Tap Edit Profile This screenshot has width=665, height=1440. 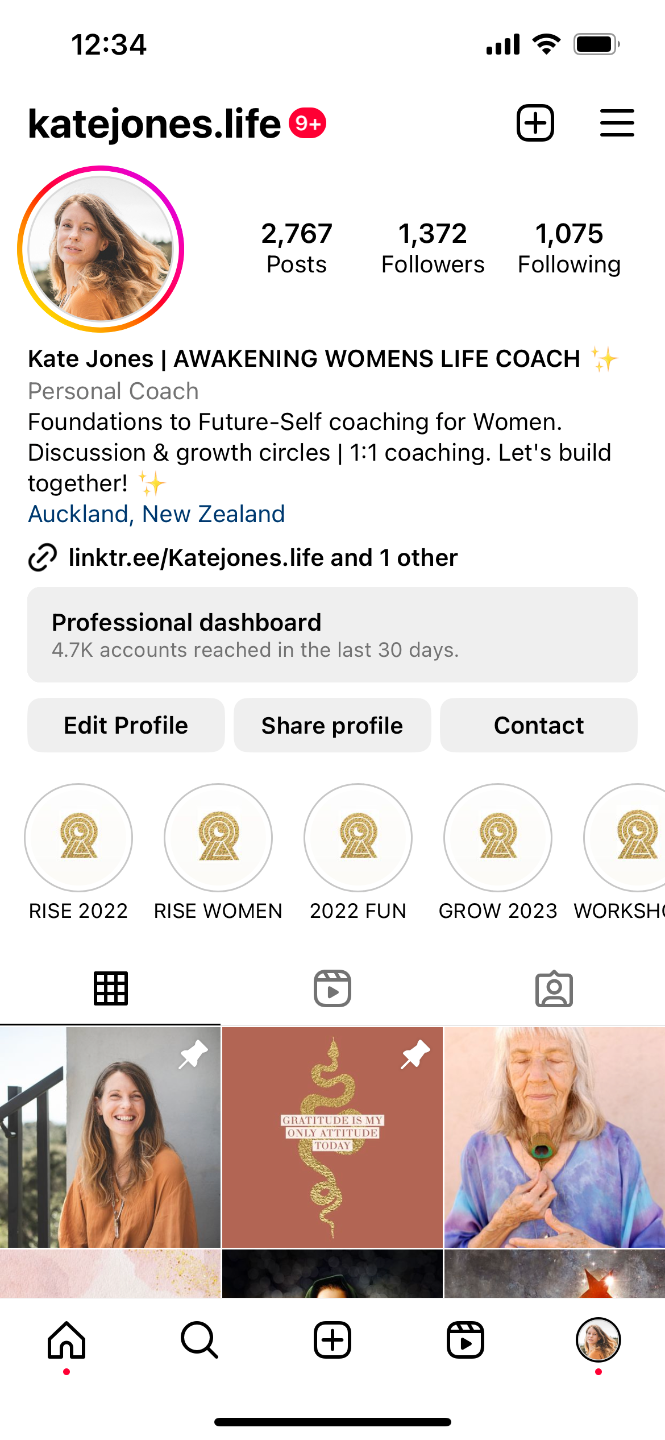click(x=126, y=725)
